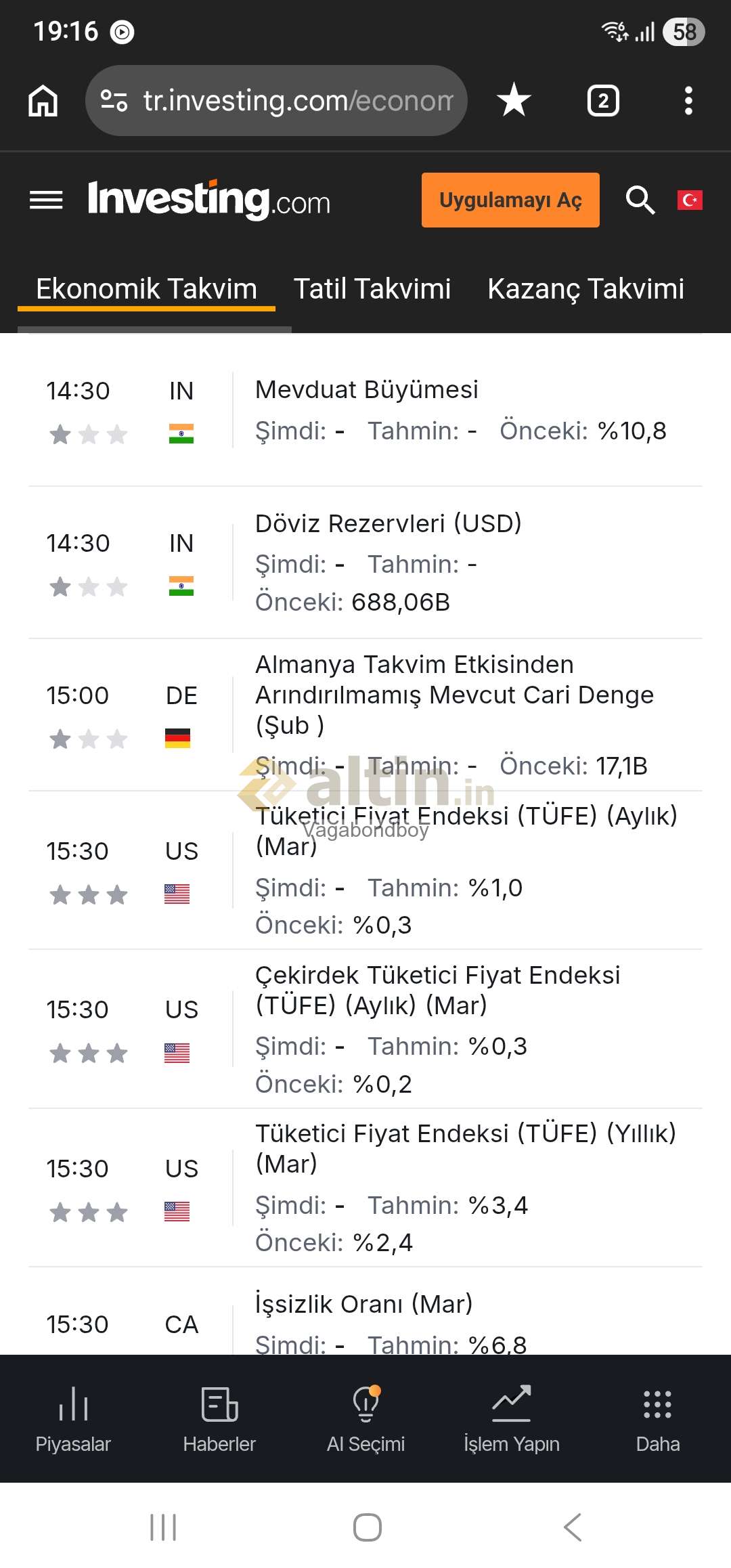The image size is (731, 1568).
Task: Open the AI Seçimi tab
Action: [365, 1420]
